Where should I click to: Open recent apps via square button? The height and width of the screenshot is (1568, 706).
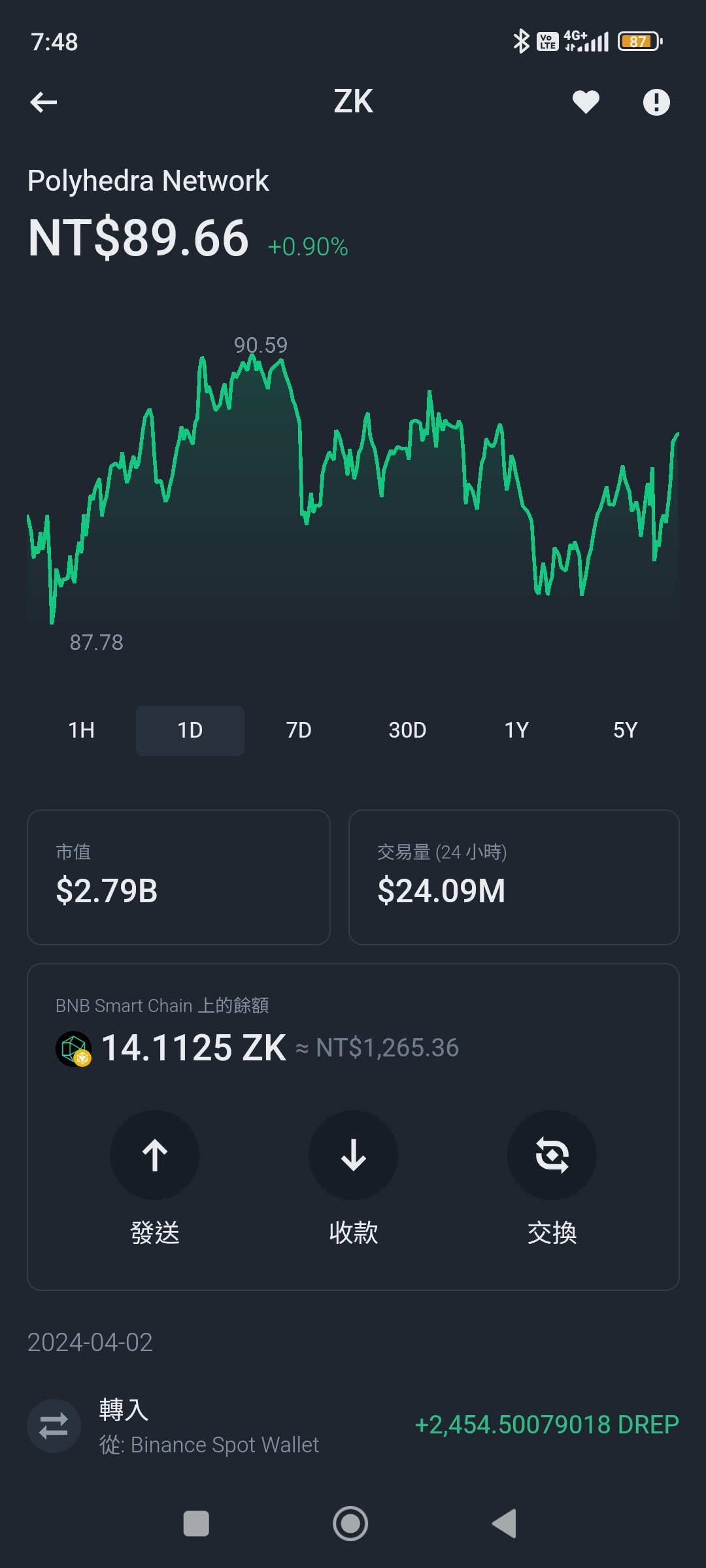click(x=196, y=1524)
